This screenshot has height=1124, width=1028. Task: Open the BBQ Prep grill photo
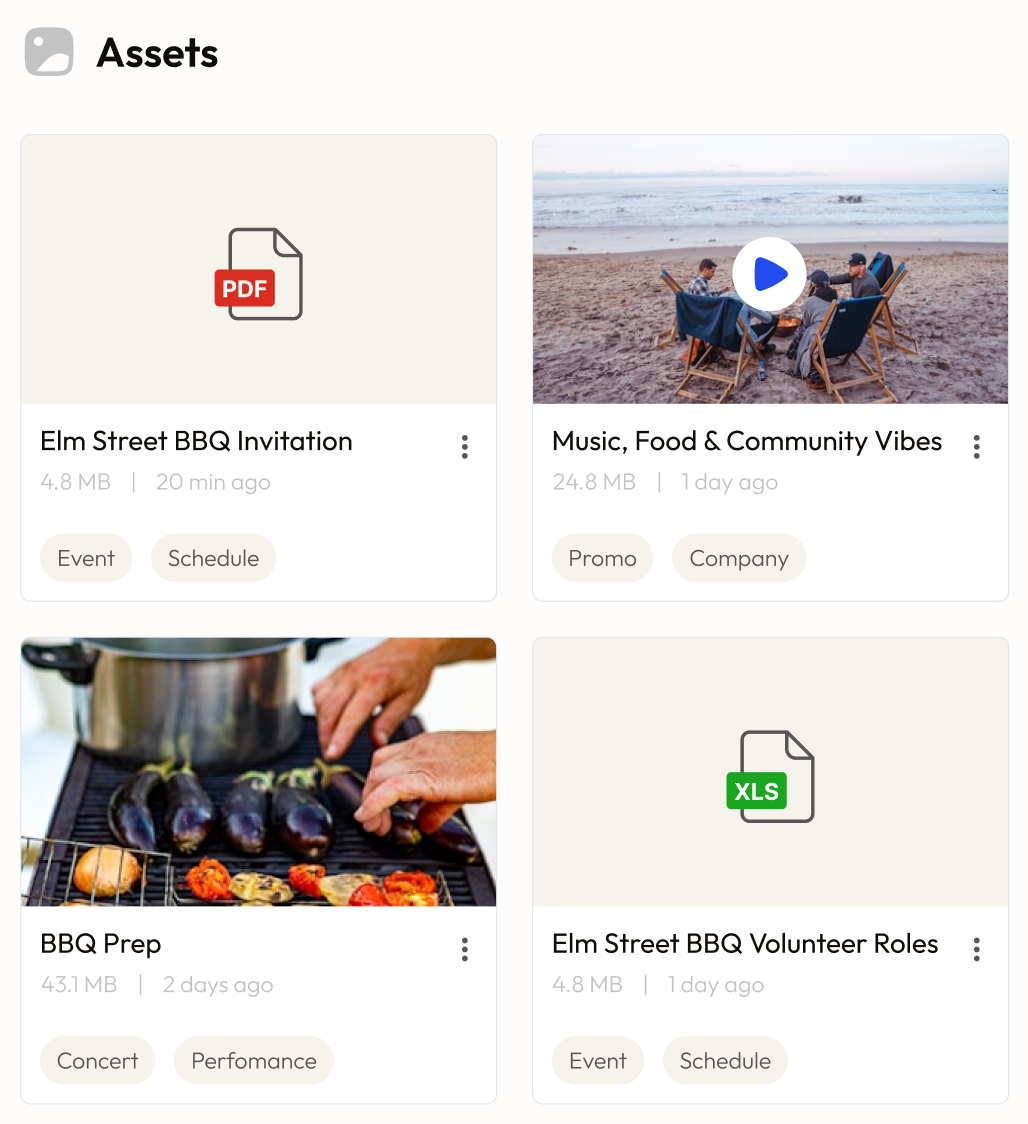[x=258, y=771]
